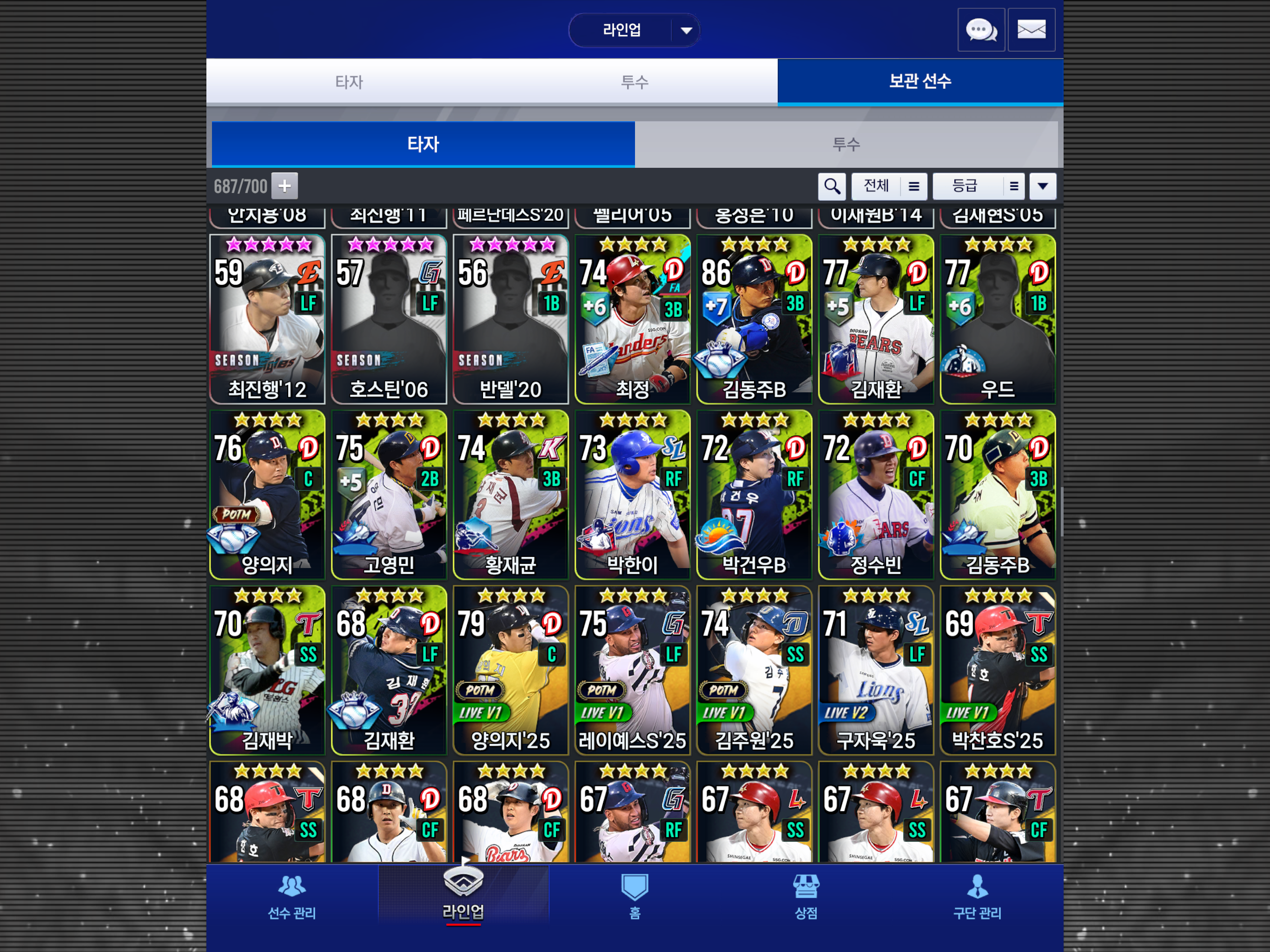Tap the plus button next to 687/700
1270x952 pixels.
[x=284, y=186]
